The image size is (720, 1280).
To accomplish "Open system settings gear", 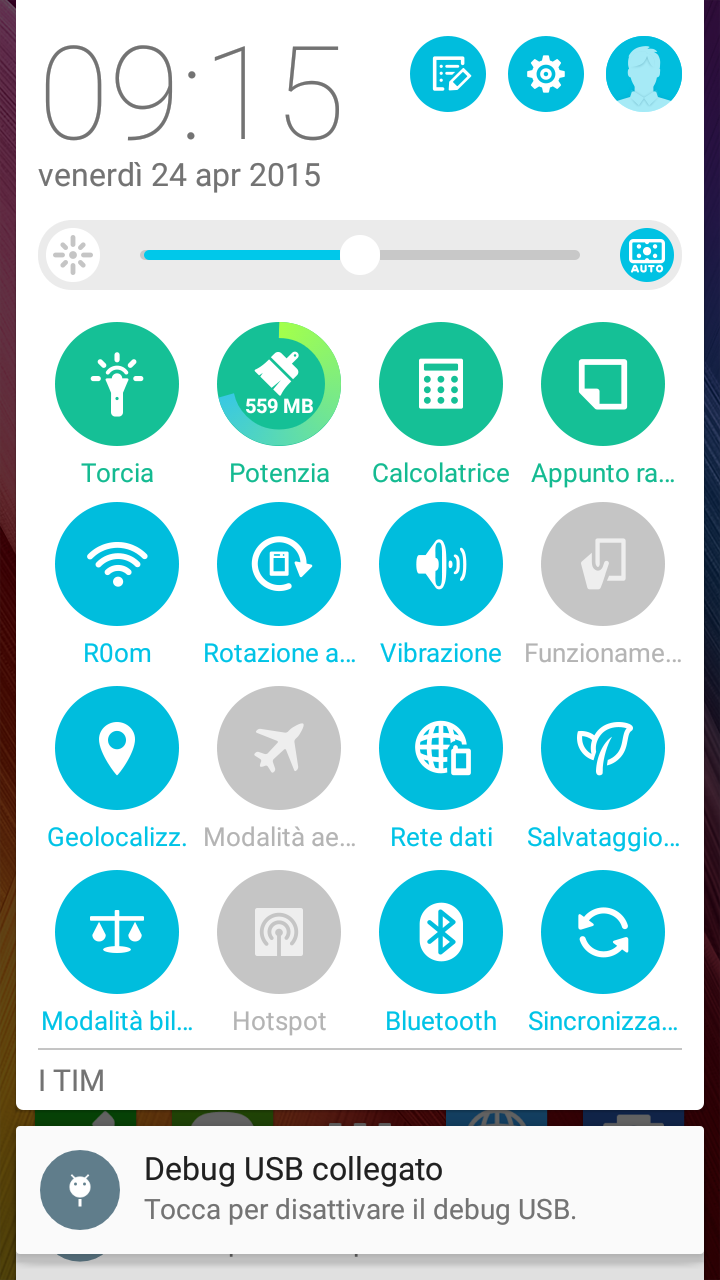I will pyautogui.click(x=546, y=74).
